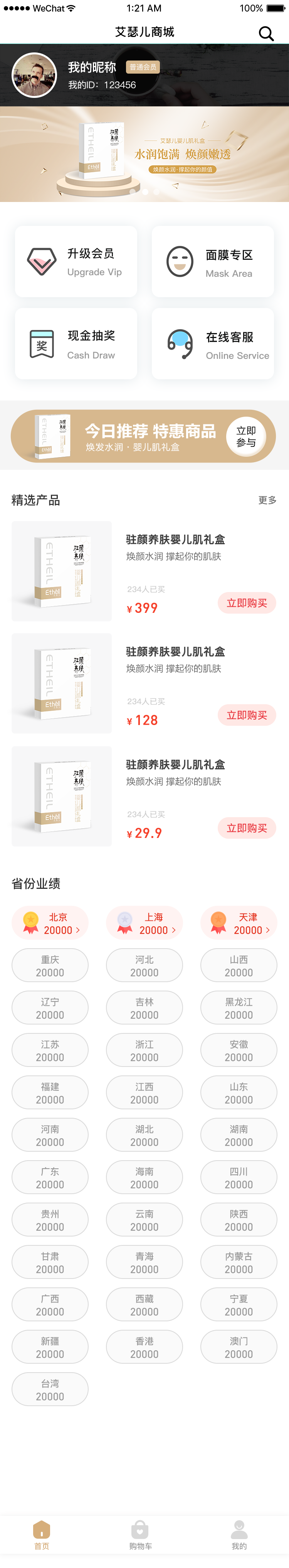
Task: Buy the ¥128 gift box now
Action: point(246,715)
